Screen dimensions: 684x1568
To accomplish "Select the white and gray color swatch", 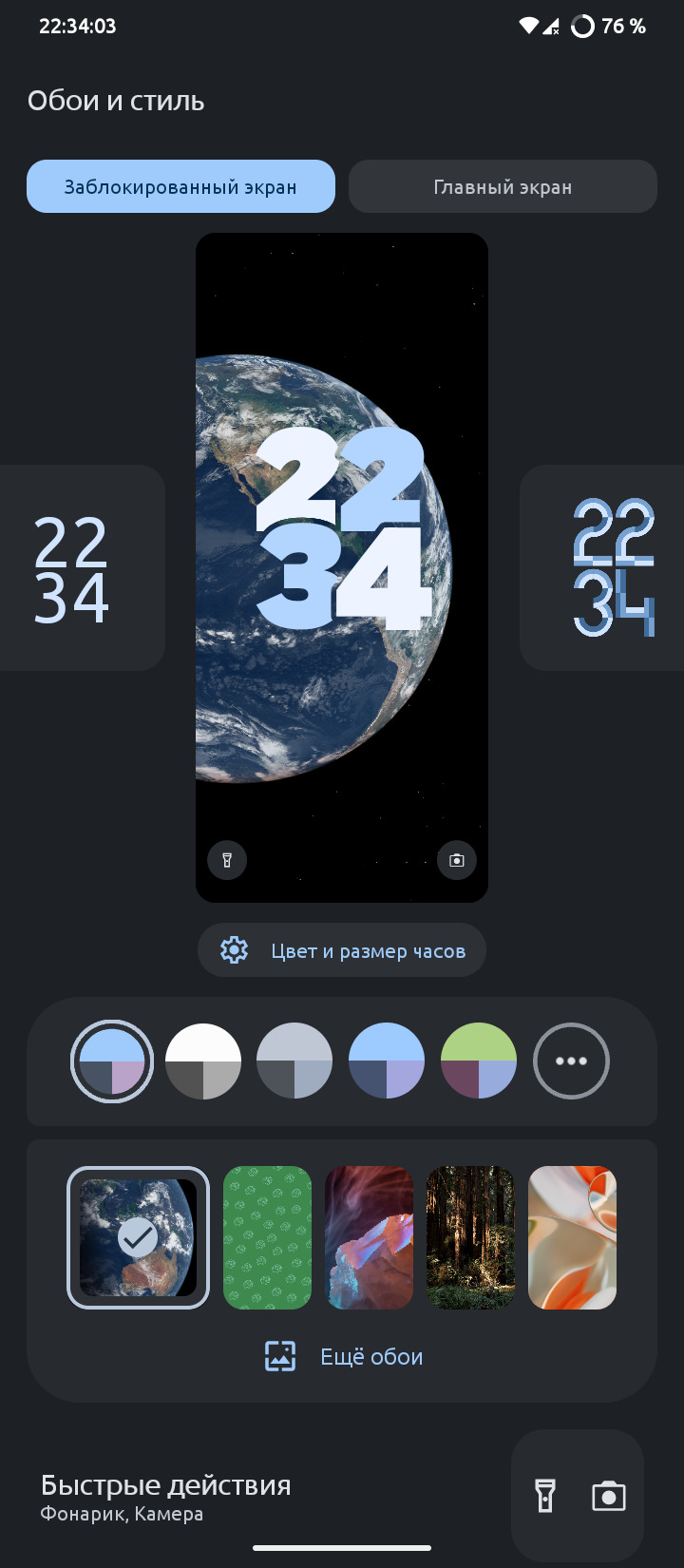I will 203,1061.
